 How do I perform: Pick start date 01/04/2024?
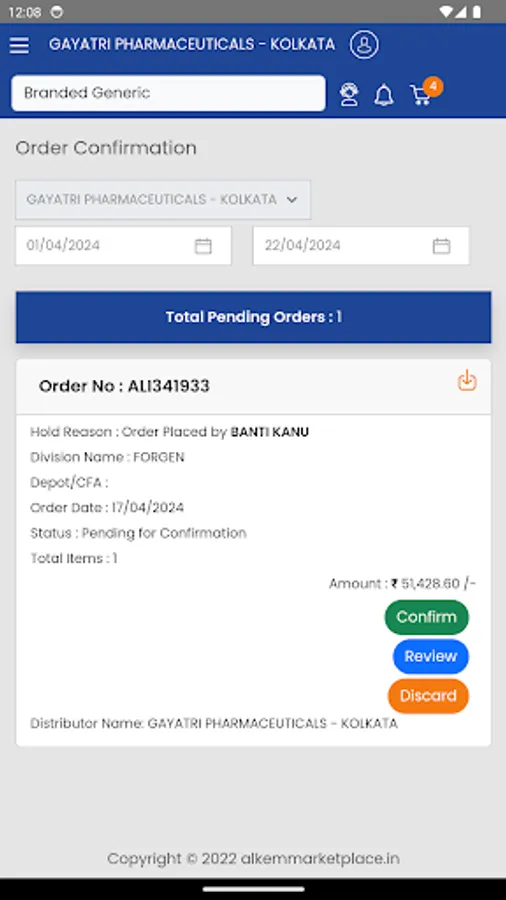click(x=123, y=246)
